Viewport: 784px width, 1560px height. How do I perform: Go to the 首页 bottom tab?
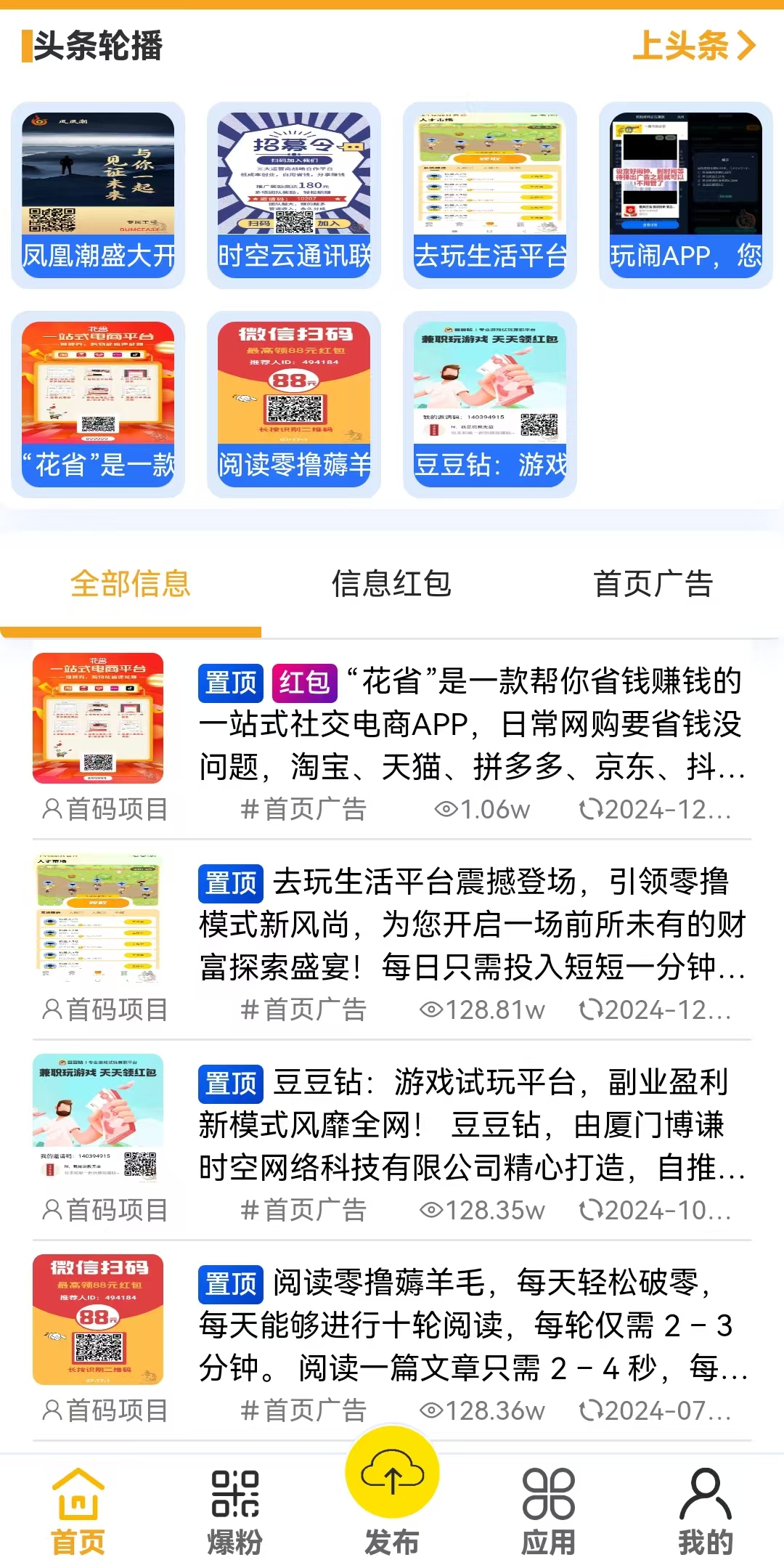(78, 1512)
